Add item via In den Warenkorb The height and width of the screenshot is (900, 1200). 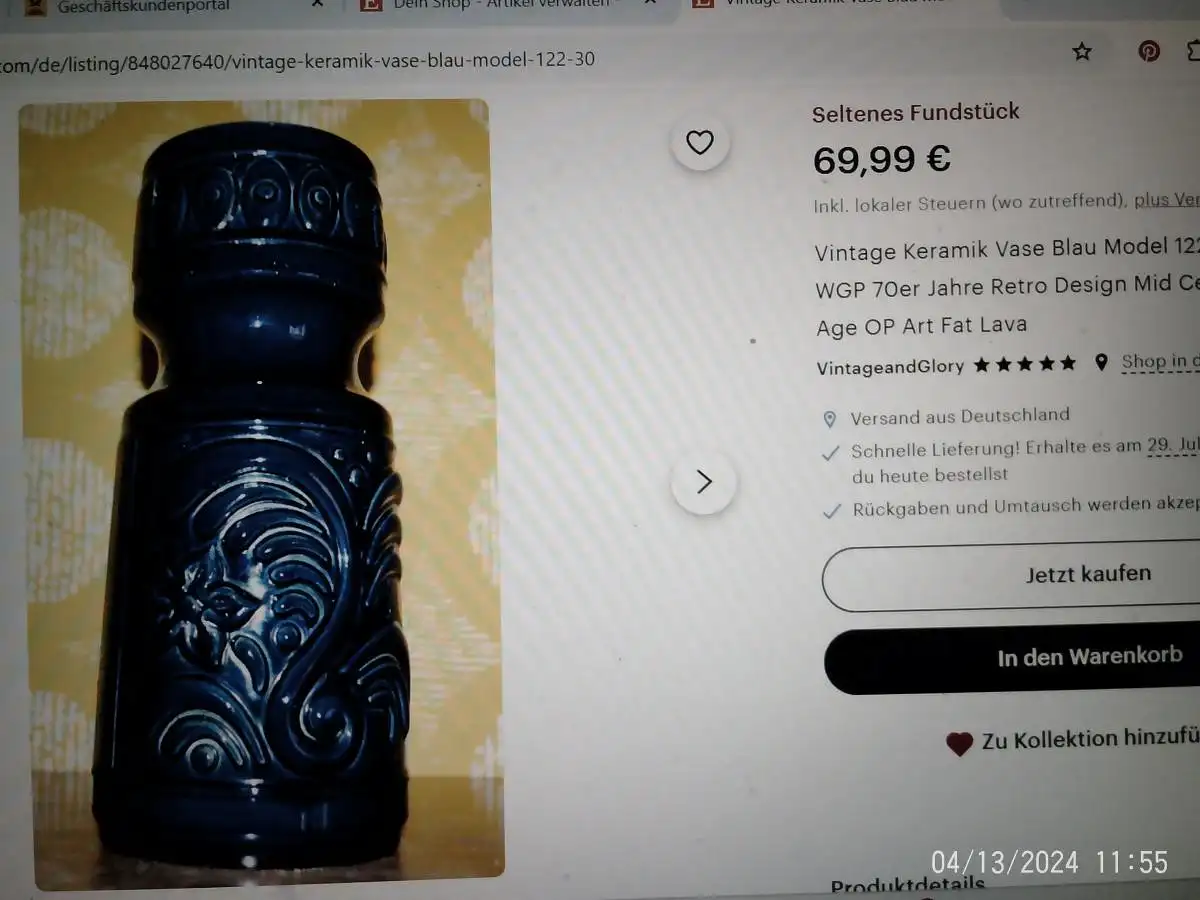tap(1012, 659)
